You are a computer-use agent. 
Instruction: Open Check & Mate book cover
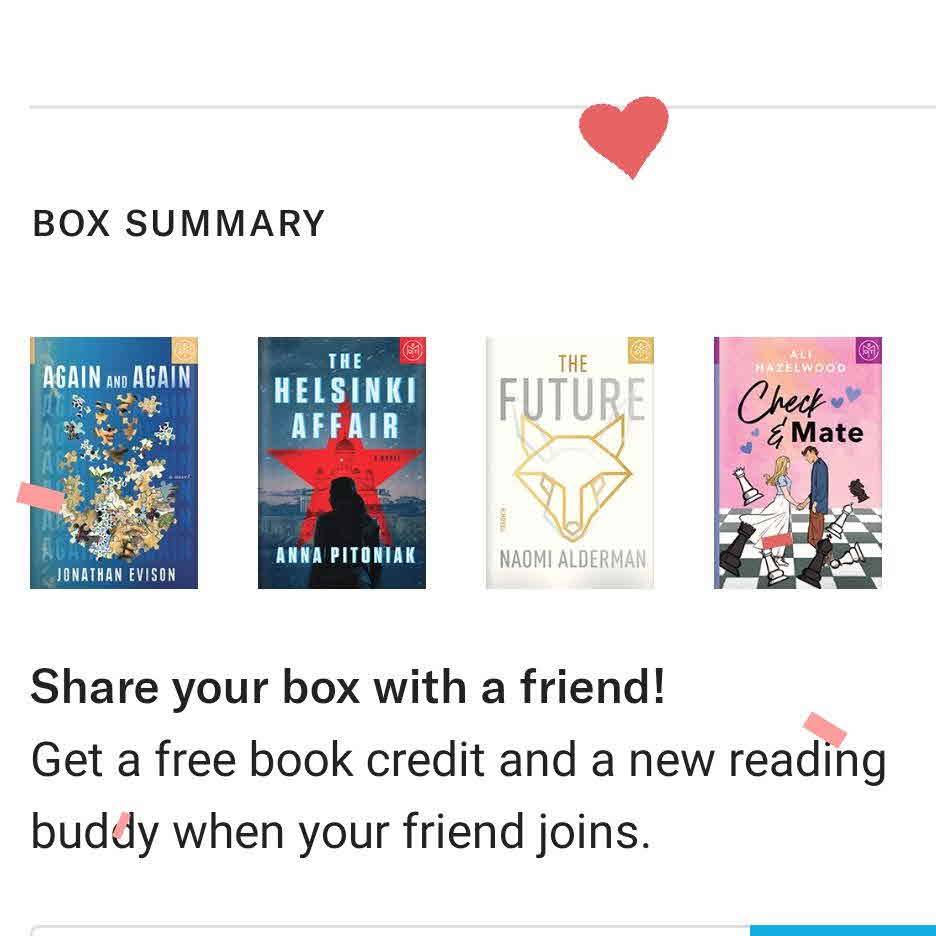click(798, 463)
